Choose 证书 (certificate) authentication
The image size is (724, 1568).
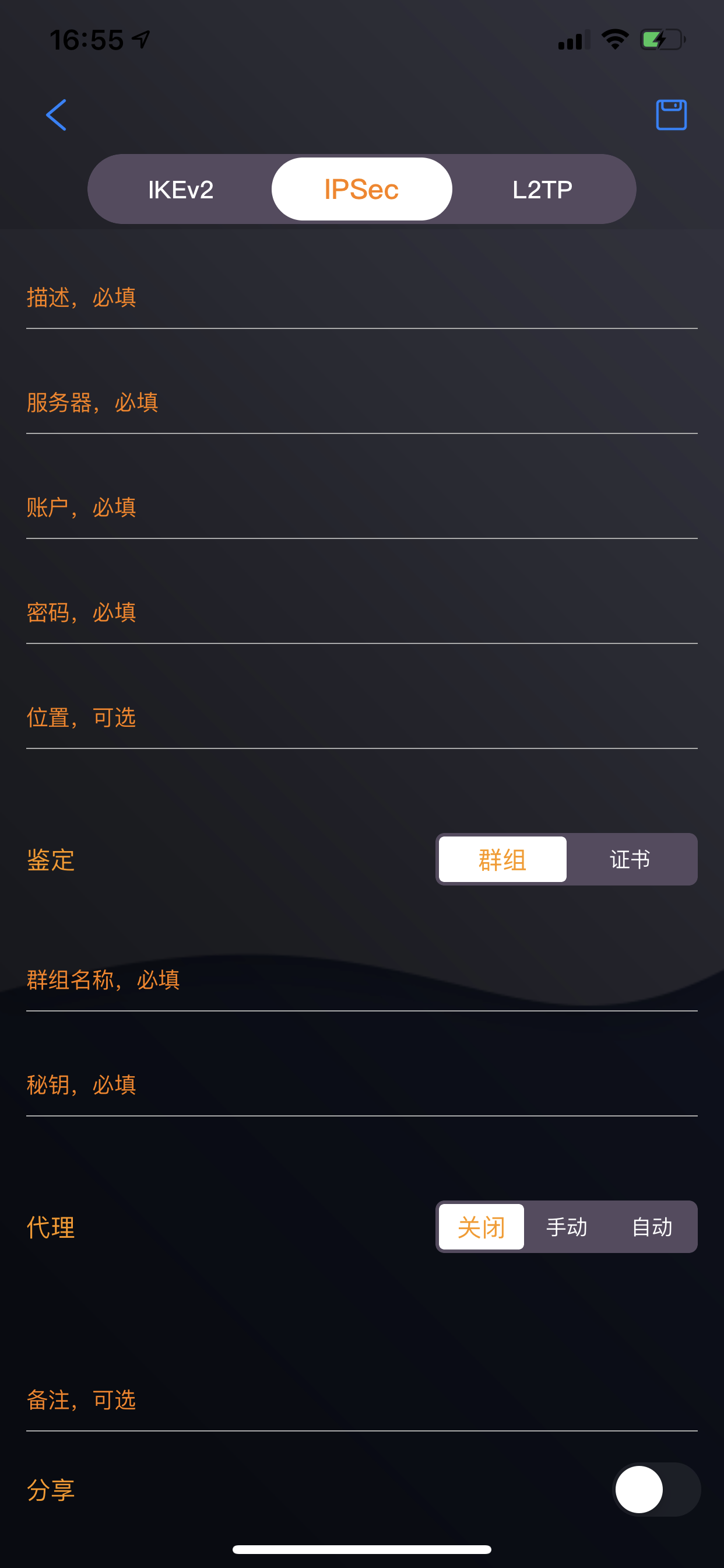pos(630,859)
